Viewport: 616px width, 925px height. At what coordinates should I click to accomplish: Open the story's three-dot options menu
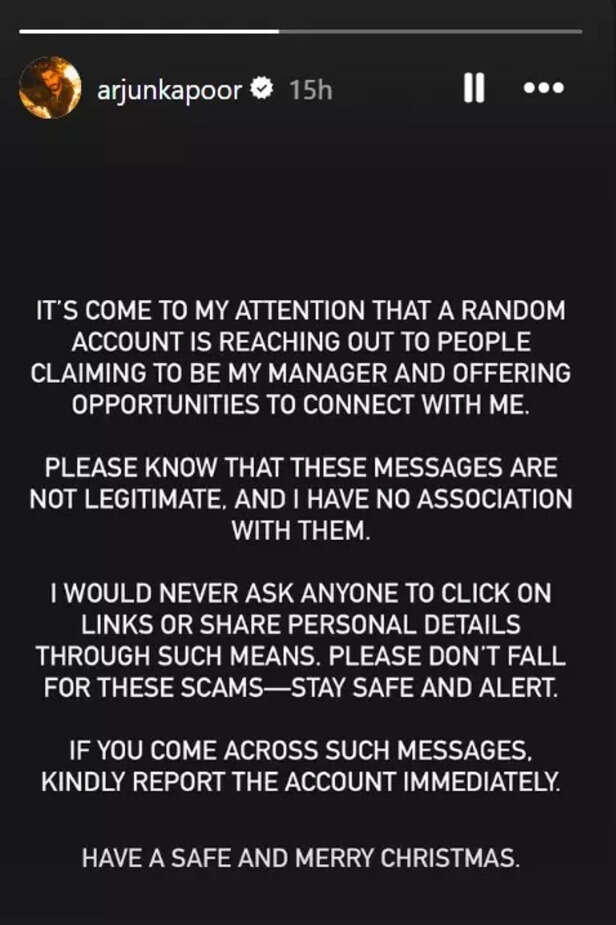click(x=544, y=88)
